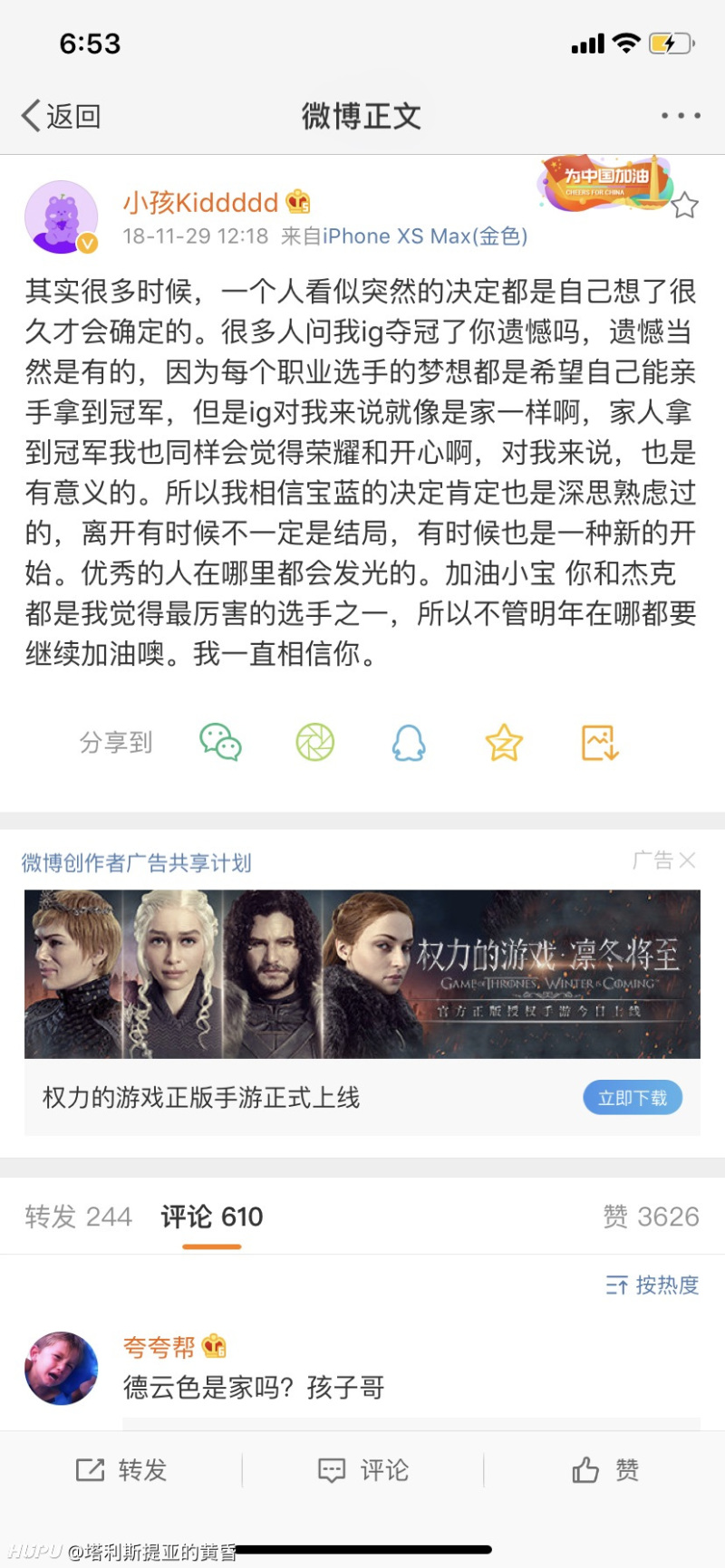Open the iPhone XS Max(金色) source link

[x=425, y=236]
